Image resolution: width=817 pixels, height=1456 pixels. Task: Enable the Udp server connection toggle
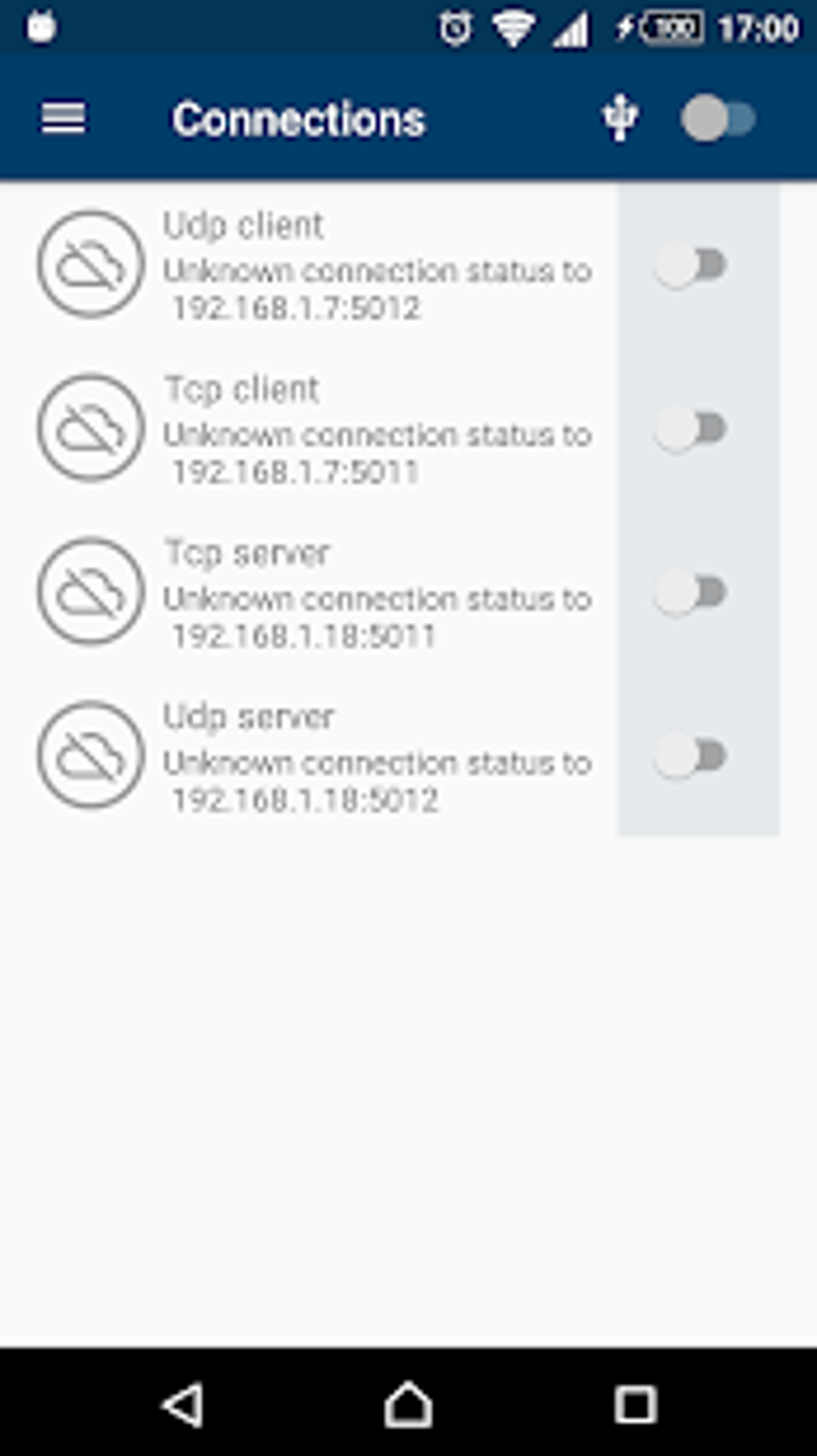(690, 756)
